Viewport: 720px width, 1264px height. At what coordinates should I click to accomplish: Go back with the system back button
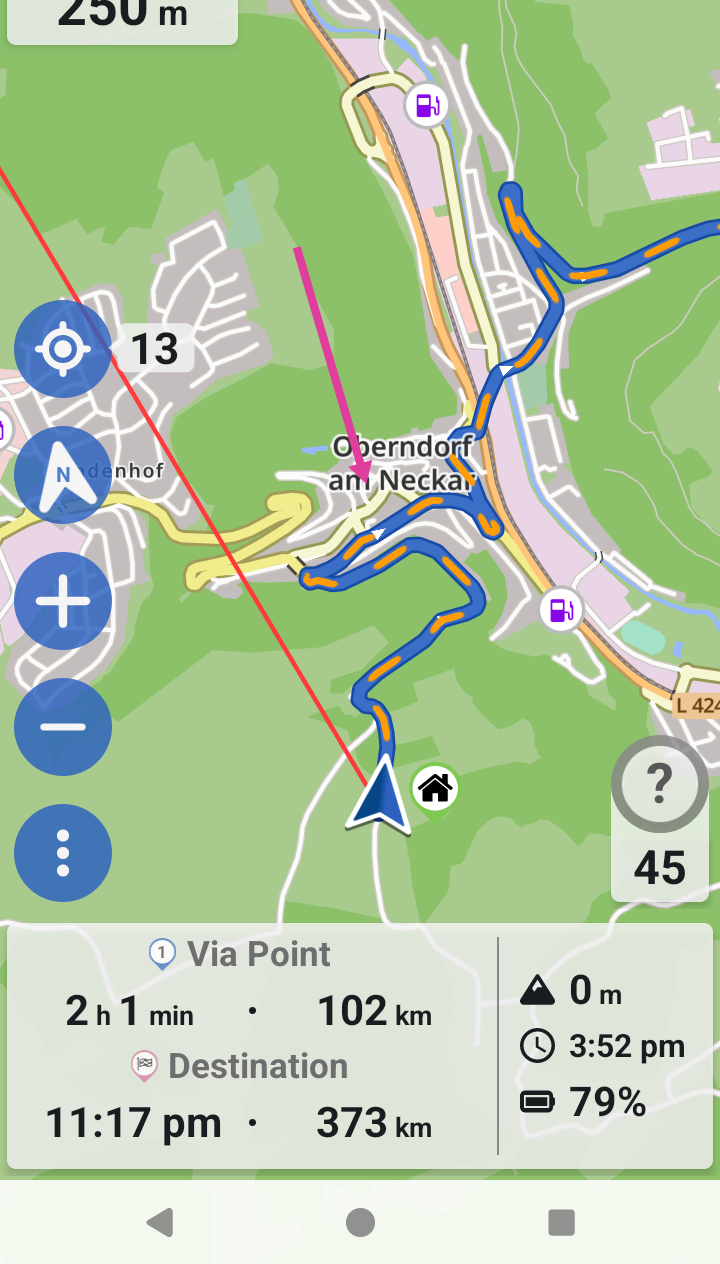pos(159,1222)
